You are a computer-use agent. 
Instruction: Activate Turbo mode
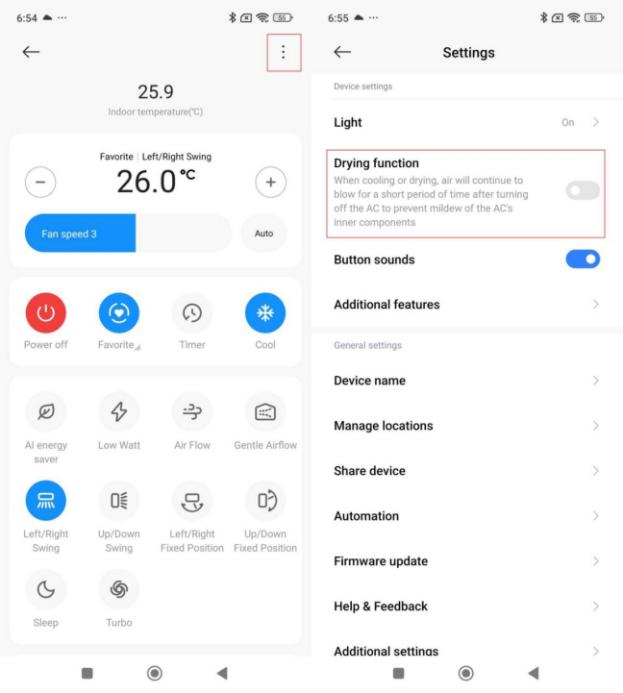click(118, 590)
